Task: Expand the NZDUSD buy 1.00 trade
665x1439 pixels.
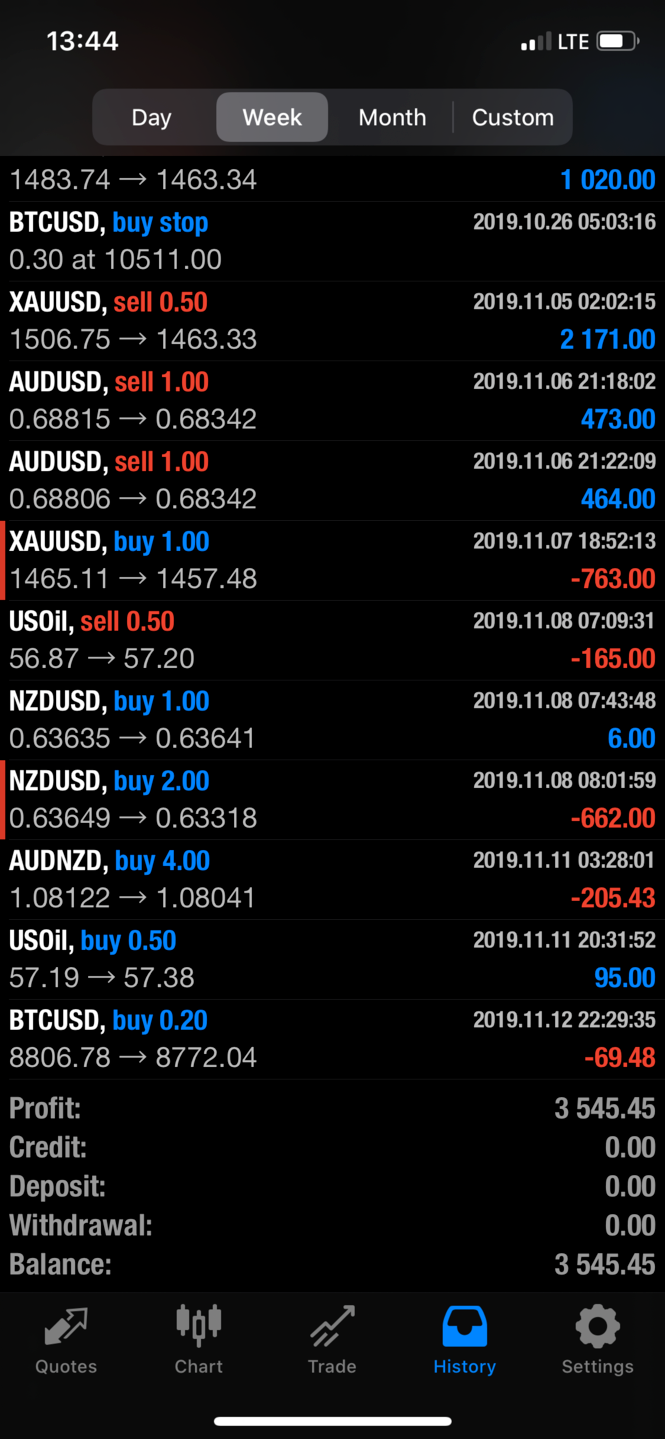Action: click(332, 720)
